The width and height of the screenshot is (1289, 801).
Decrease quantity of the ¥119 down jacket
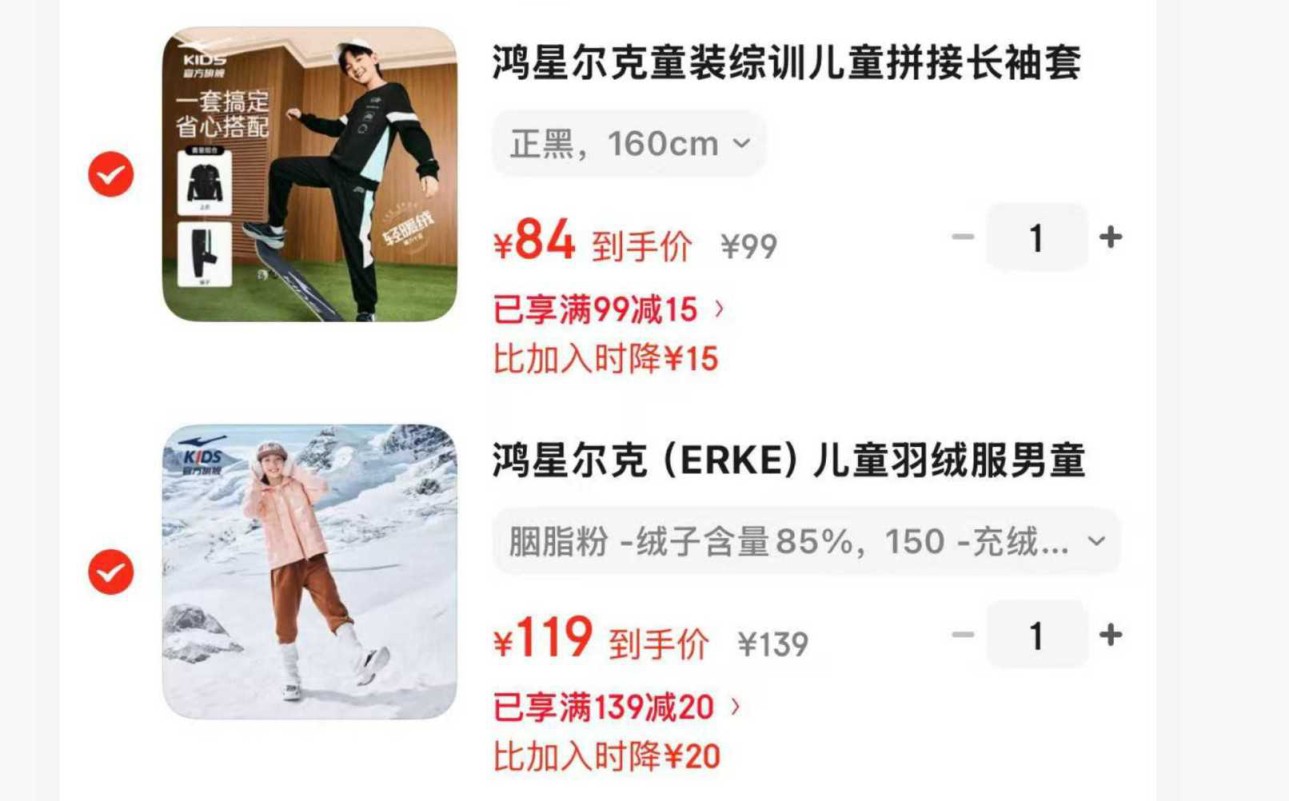coord(962,634)
